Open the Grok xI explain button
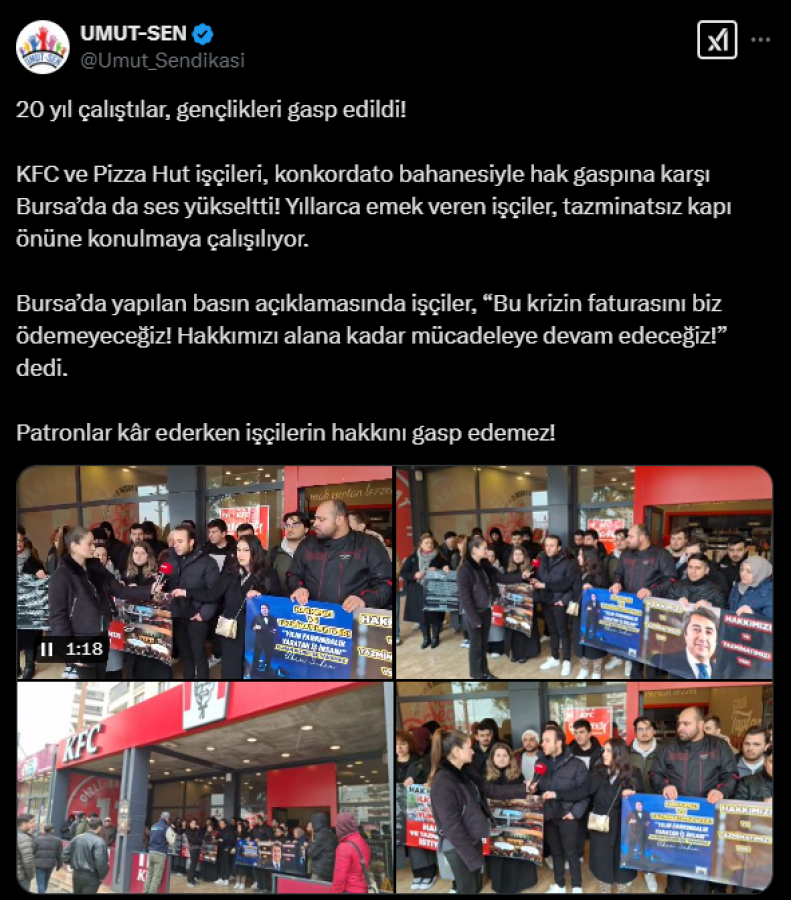This screenshot has width=791, height=900. [x=716, y=39]
